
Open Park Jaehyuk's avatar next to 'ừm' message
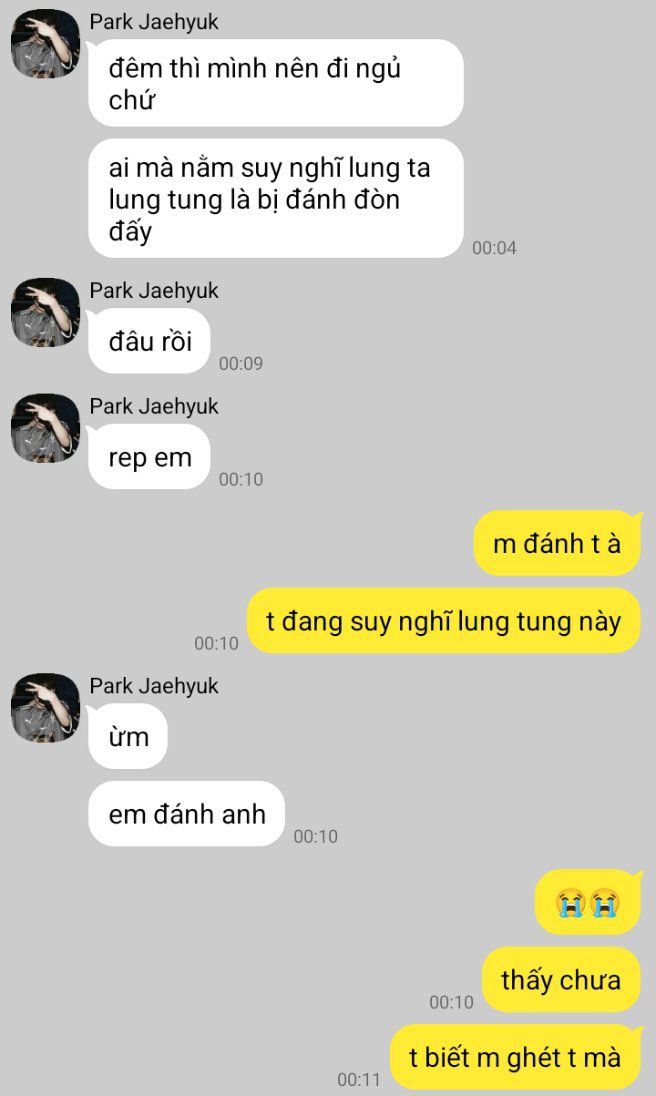(45, 708)
